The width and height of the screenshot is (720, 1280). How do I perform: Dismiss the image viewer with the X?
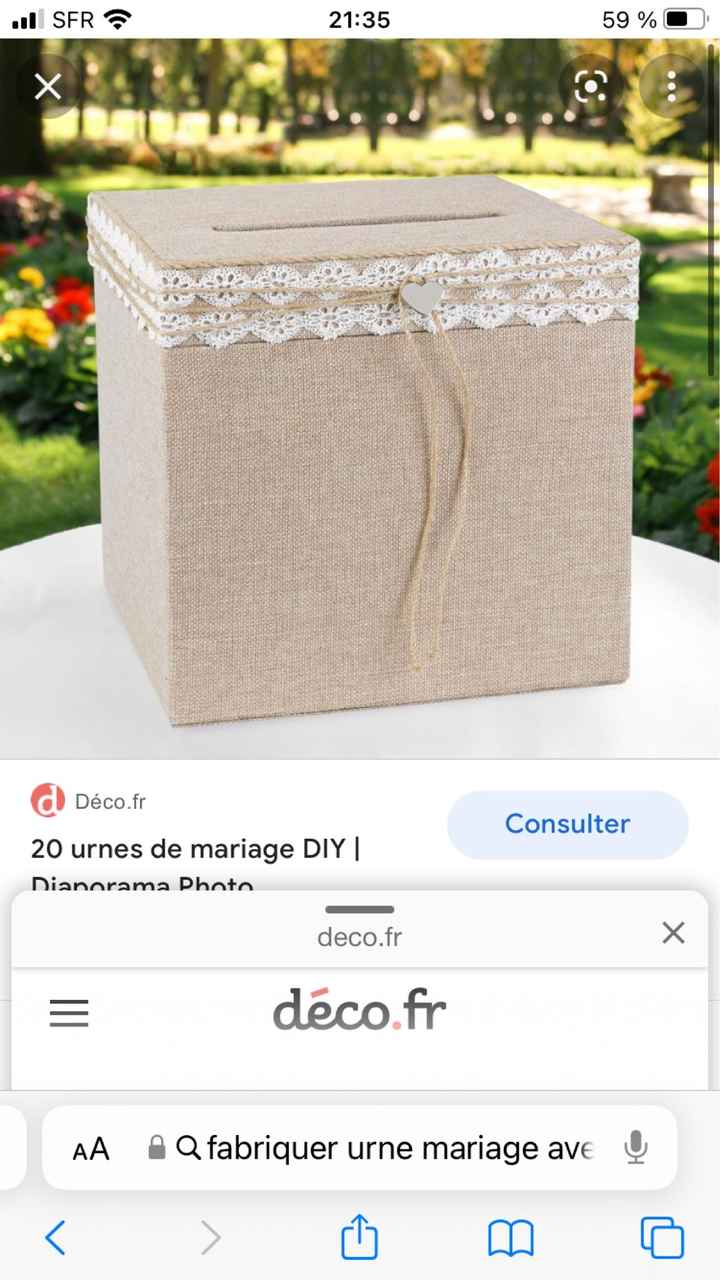47,87
